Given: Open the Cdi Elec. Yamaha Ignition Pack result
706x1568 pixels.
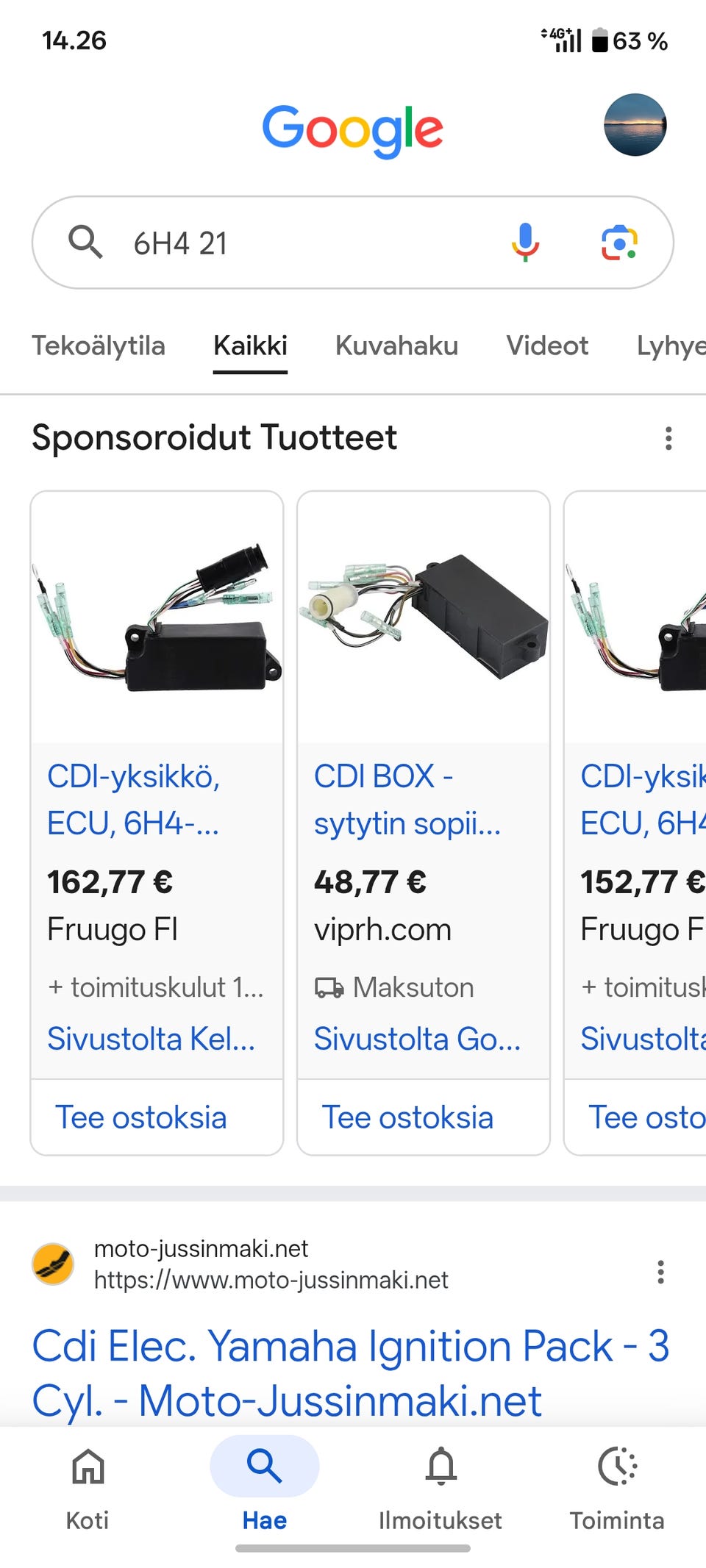Looking at the screenshot, I should (x=350, y=1373).
